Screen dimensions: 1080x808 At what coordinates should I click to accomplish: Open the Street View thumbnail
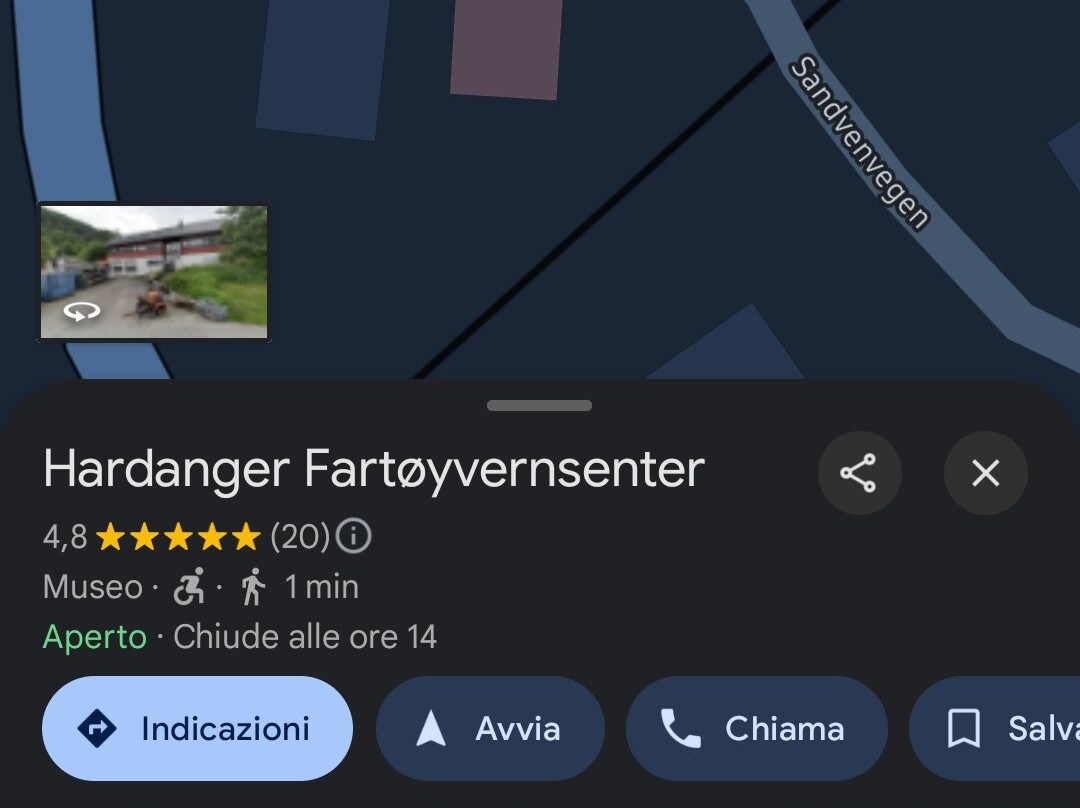click(x=154, y=272)
